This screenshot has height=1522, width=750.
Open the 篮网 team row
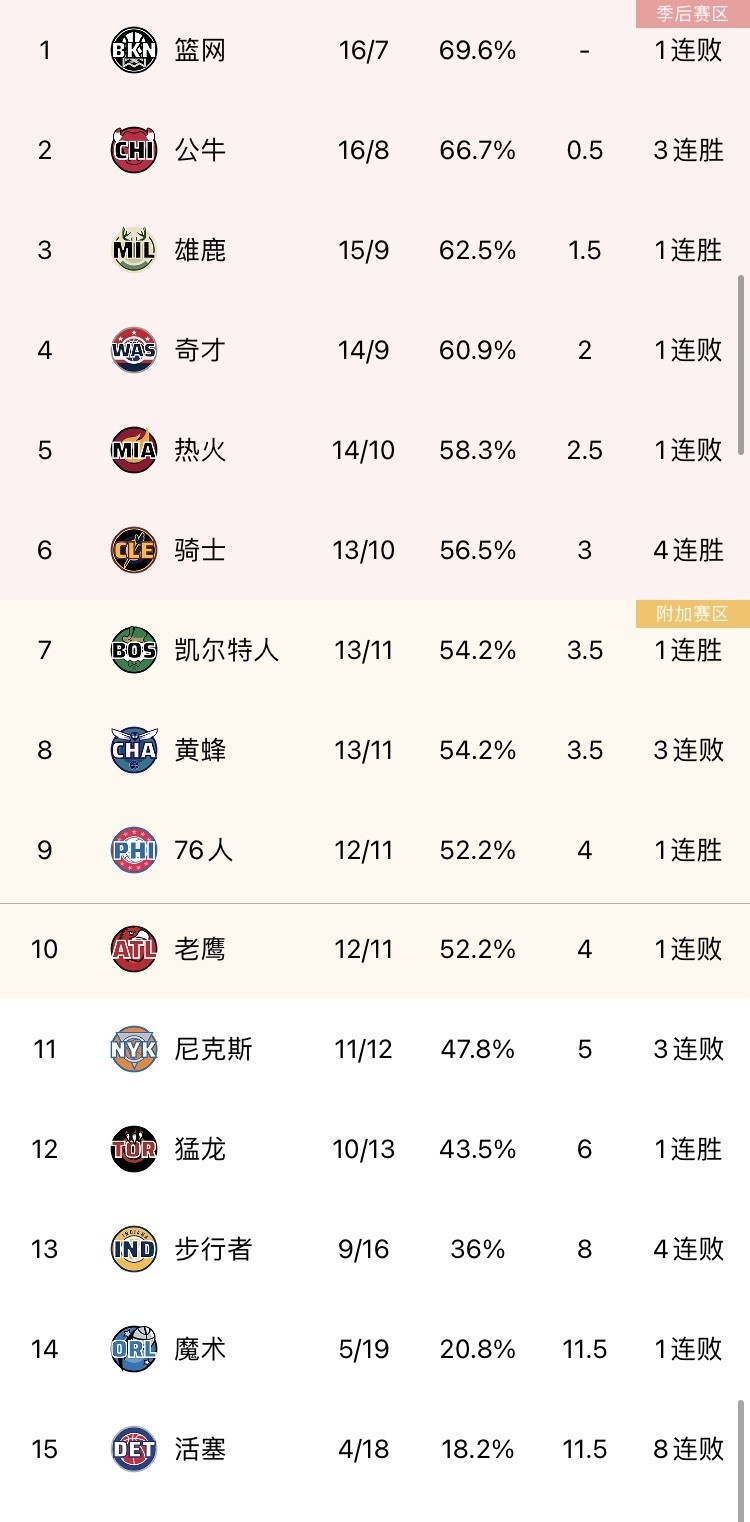pos(200,50)
